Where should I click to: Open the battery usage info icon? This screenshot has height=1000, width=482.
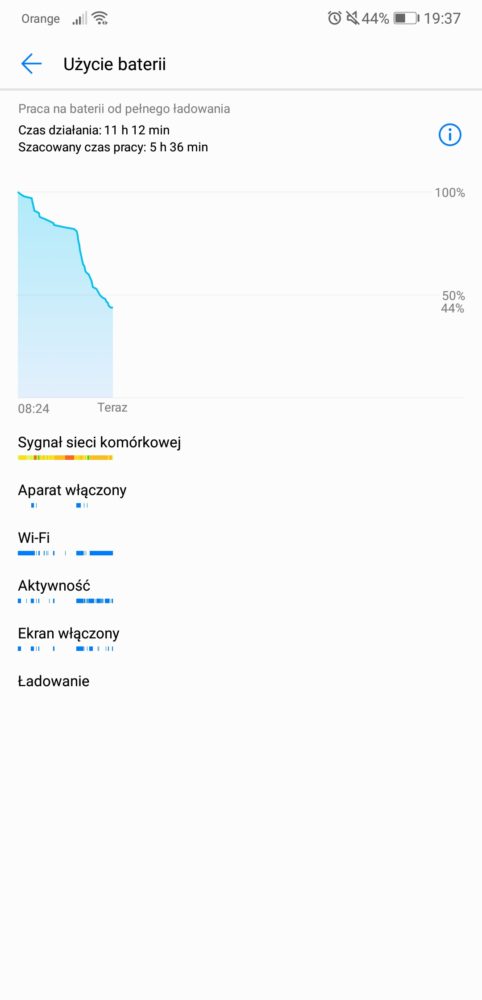(449, 135)
